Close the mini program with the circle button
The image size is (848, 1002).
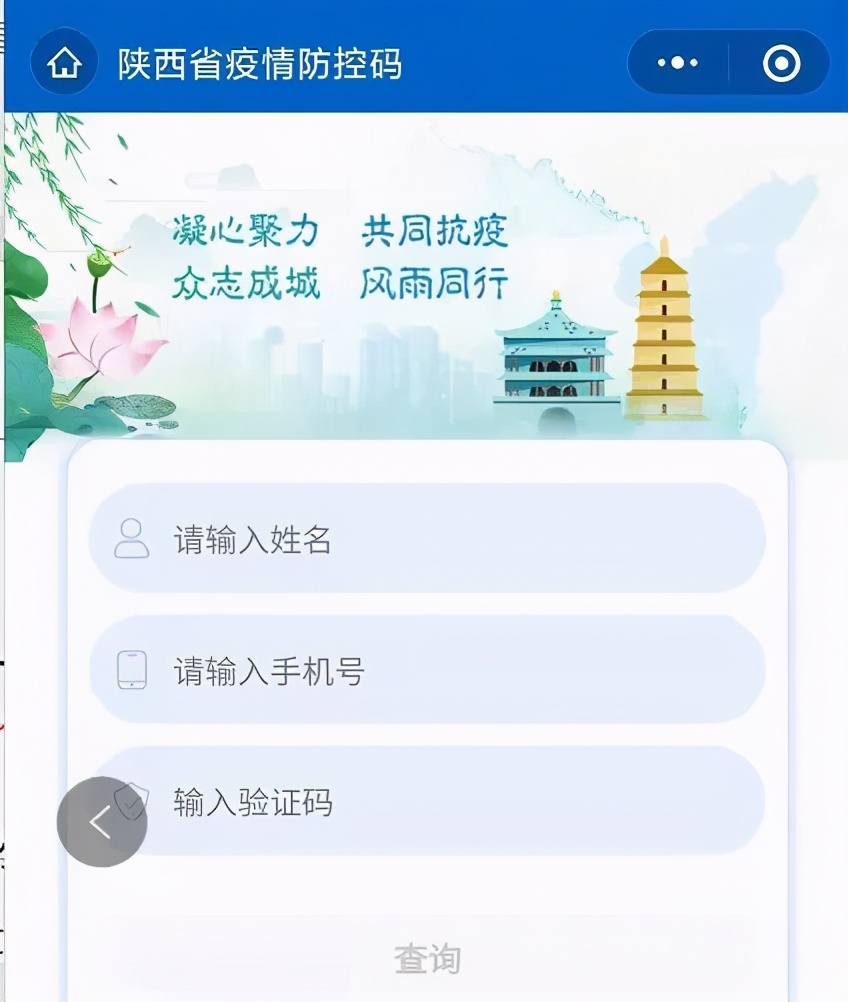coord(781,64)
